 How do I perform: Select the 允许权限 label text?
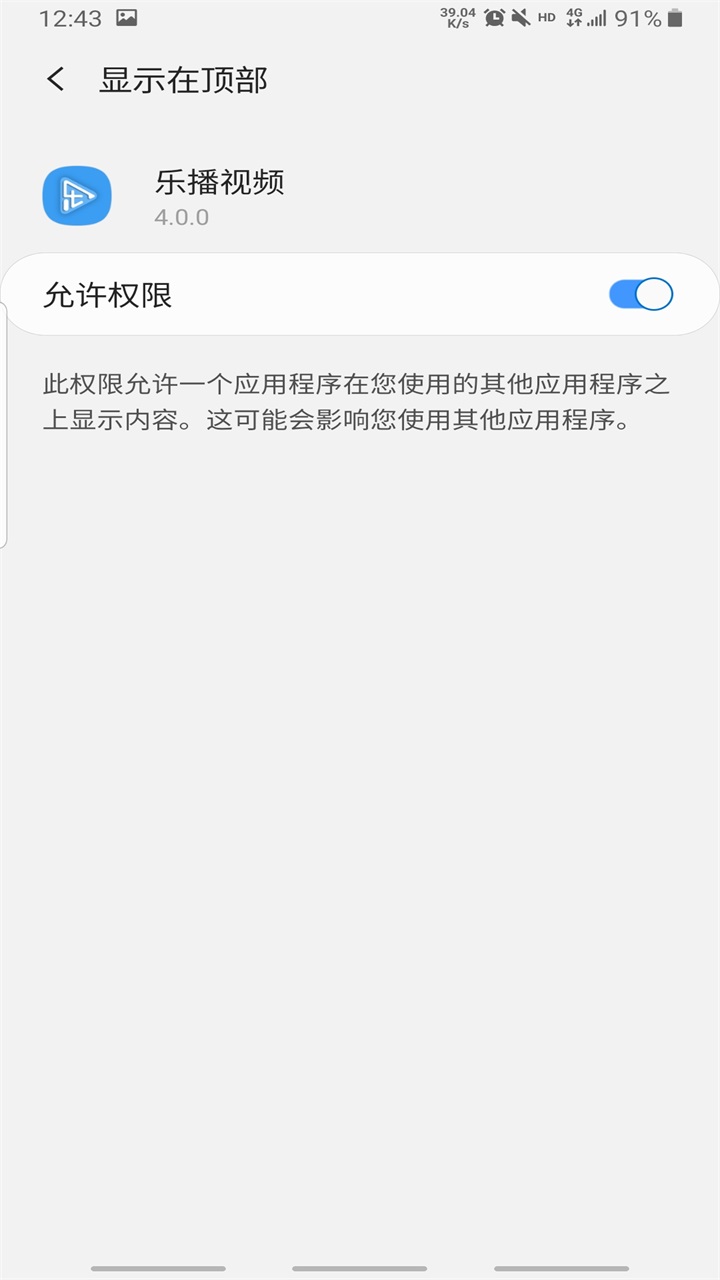coord(106,294)
